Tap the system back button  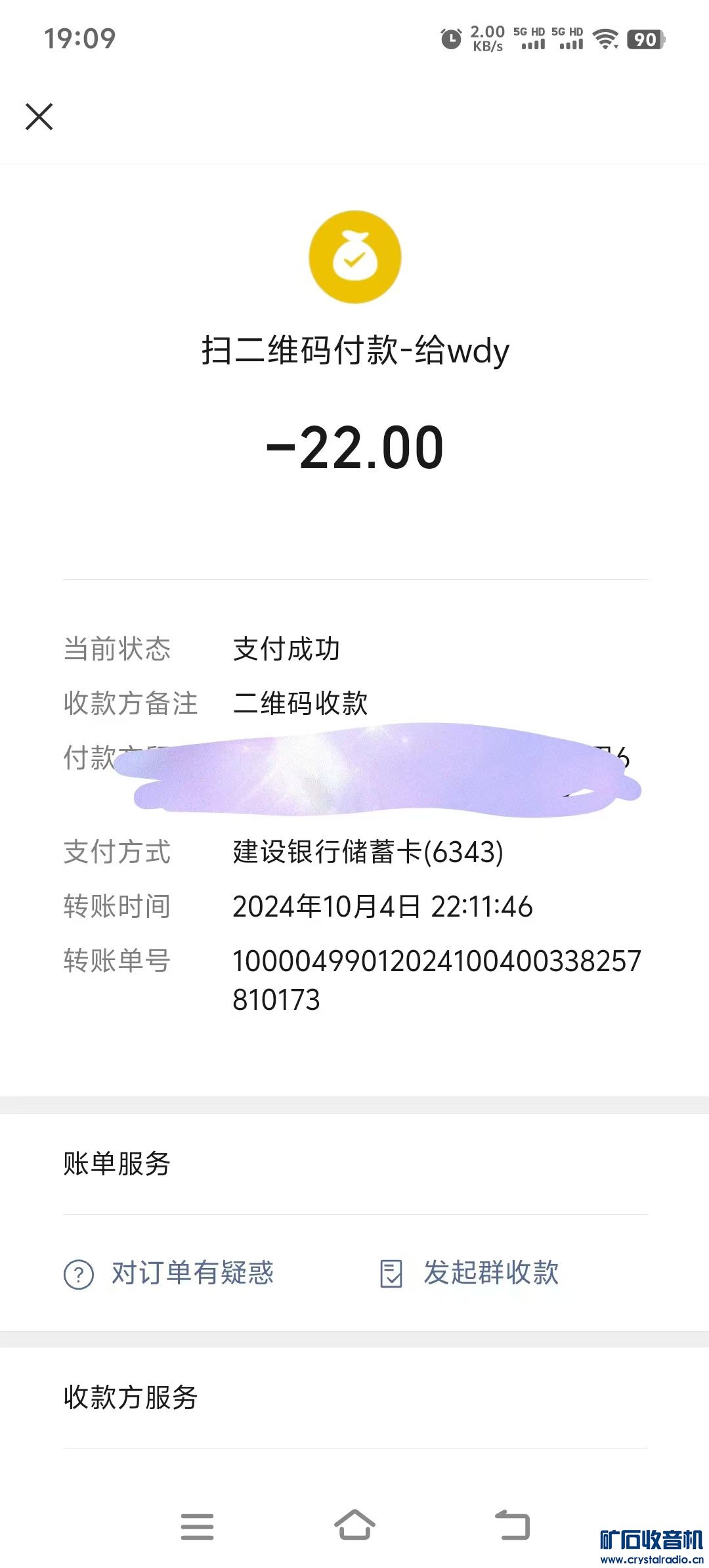pos(512,1525)
